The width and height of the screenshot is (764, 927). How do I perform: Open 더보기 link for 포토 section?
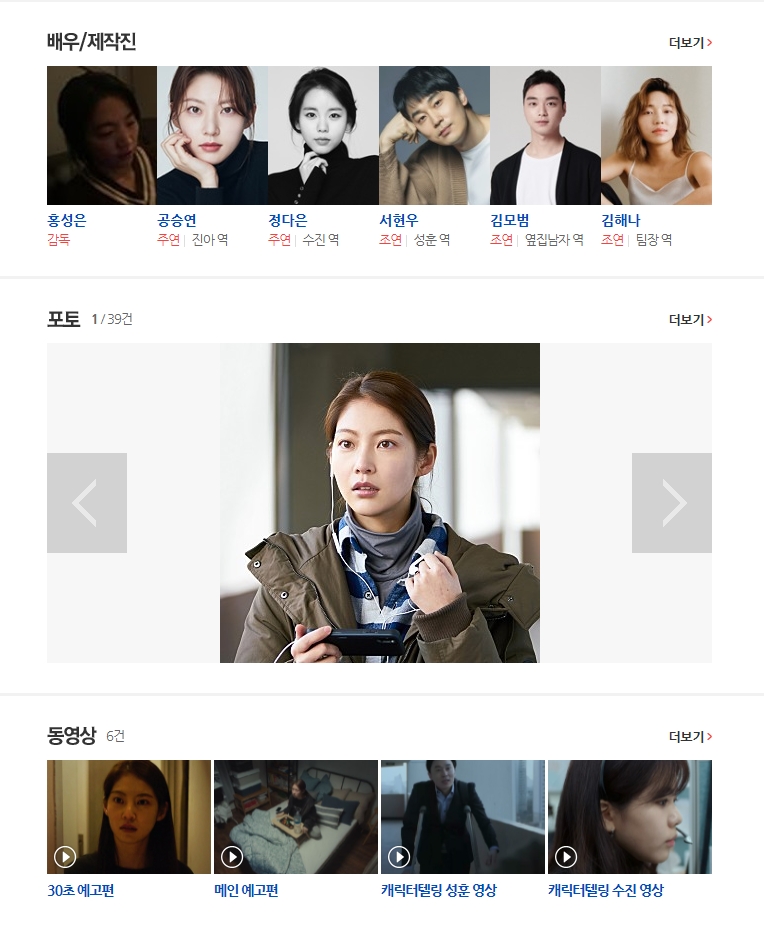(x=690, y=320)
